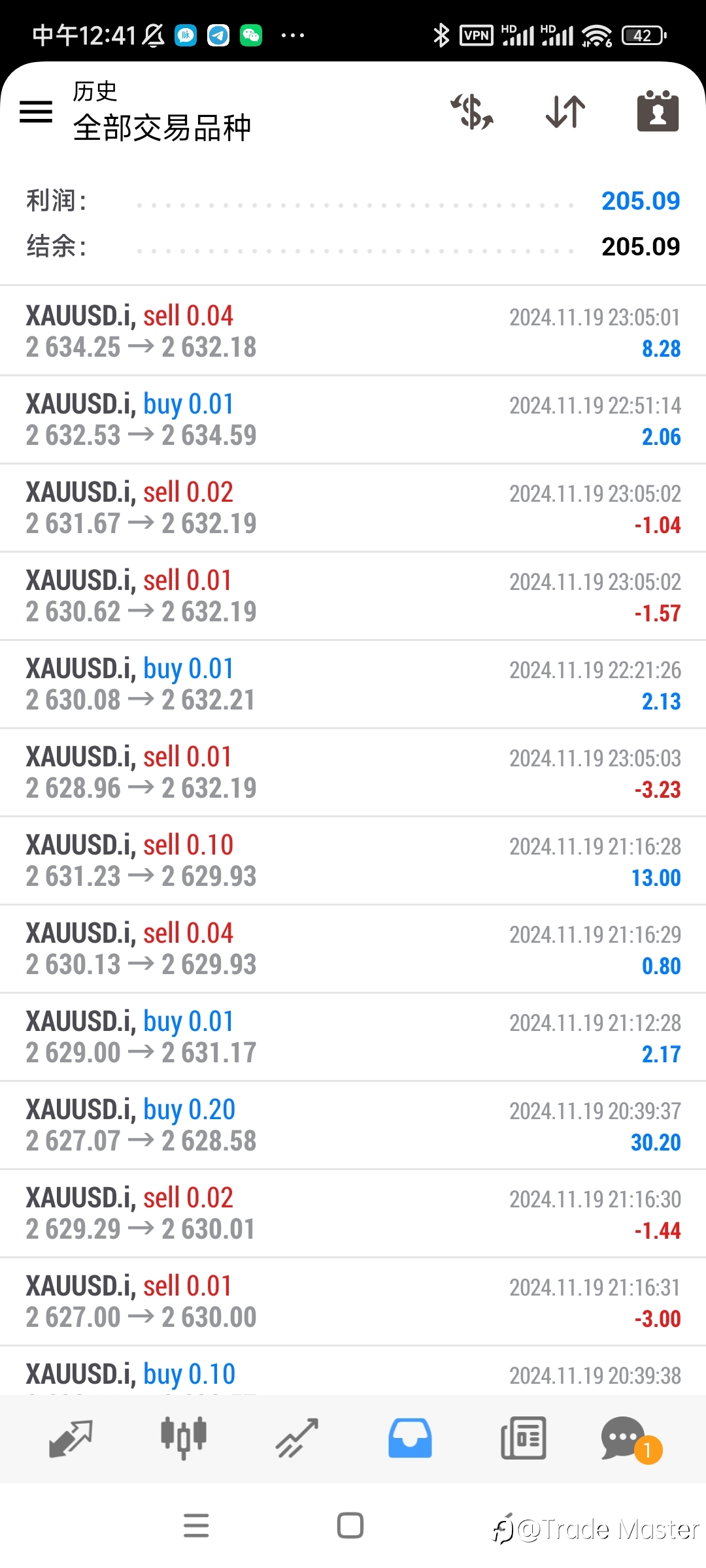Open the buy 0.01 trade with 2.17 profit
706x1568 pixels.
[x=353, y=1037]
